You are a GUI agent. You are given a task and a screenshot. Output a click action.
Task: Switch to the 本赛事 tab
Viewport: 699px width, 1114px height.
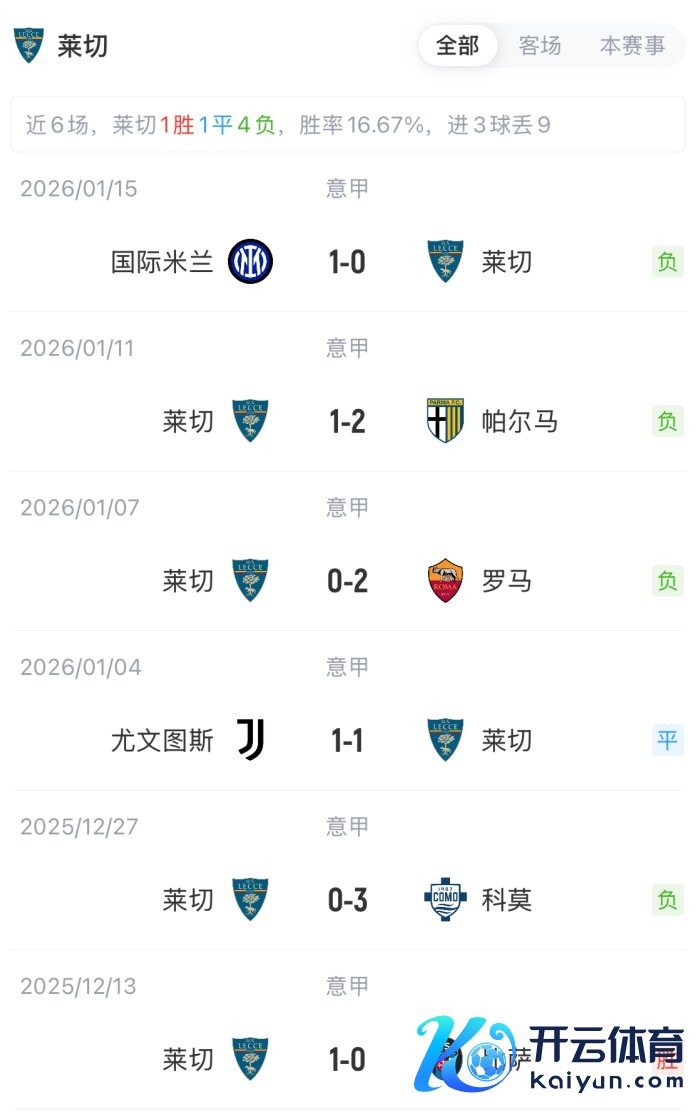coord(632,46)
